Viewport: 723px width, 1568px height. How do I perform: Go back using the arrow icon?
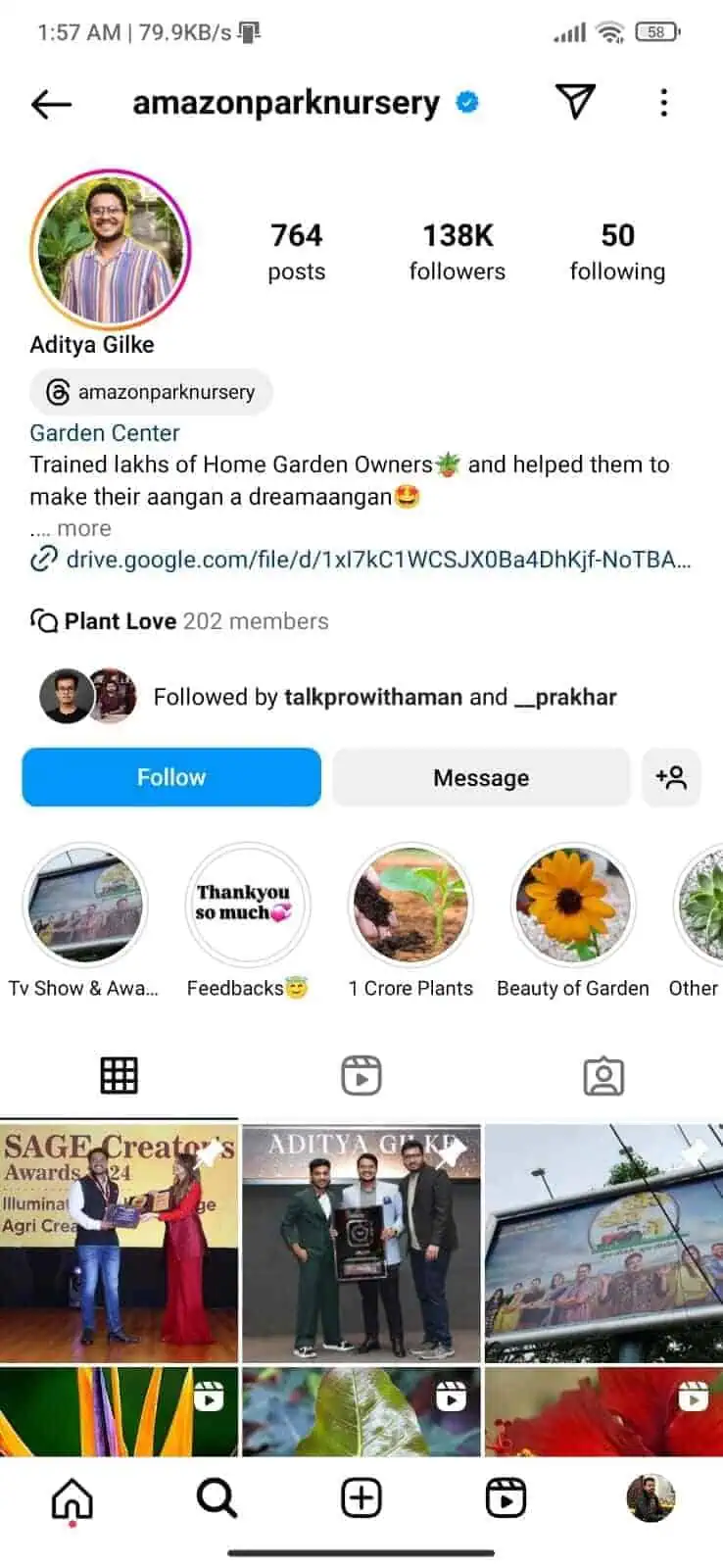[51, 103]
